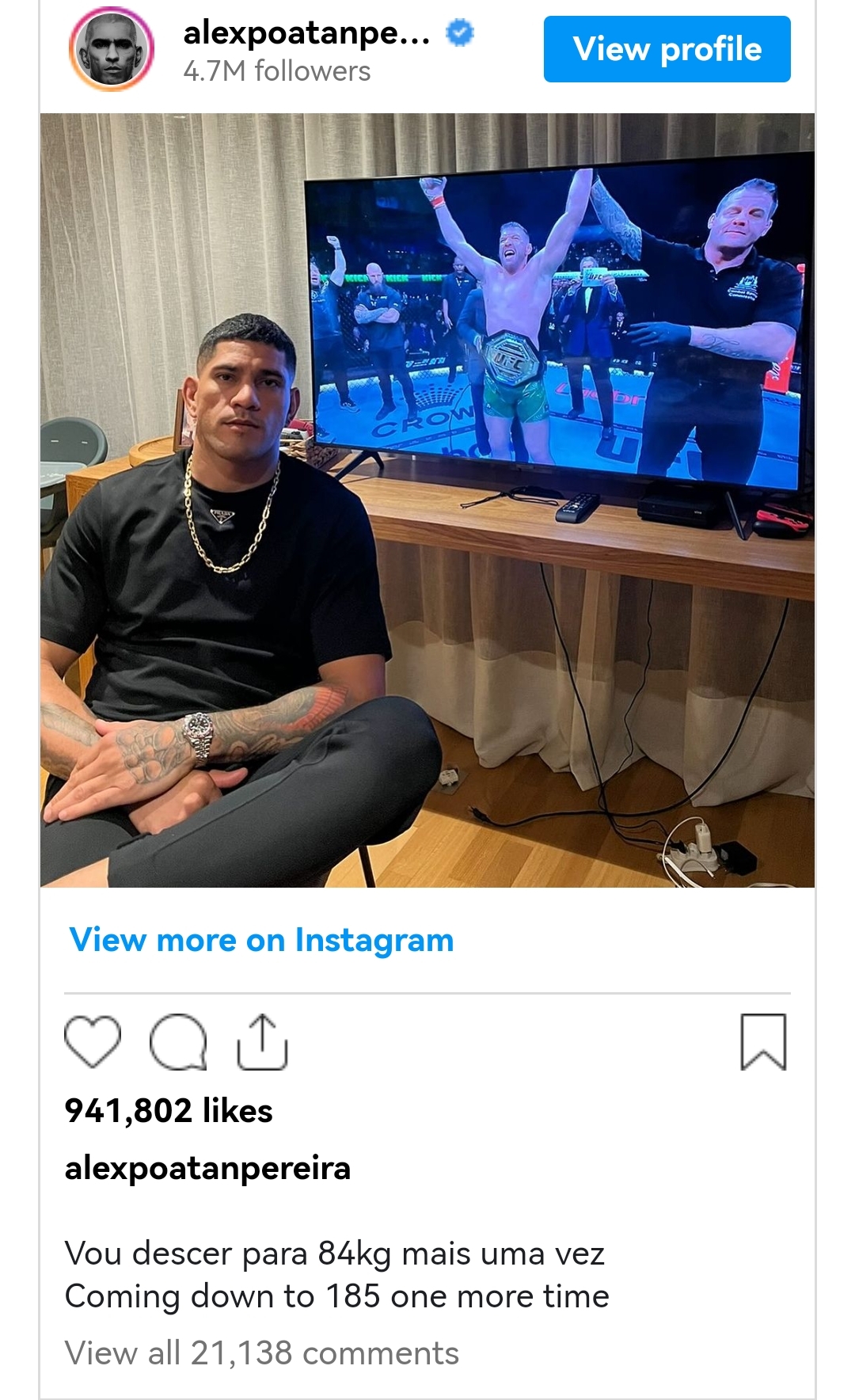Save the post with the bookmark icon
The width and height of the screenshot is (855, 1400).
point(763,1041)
